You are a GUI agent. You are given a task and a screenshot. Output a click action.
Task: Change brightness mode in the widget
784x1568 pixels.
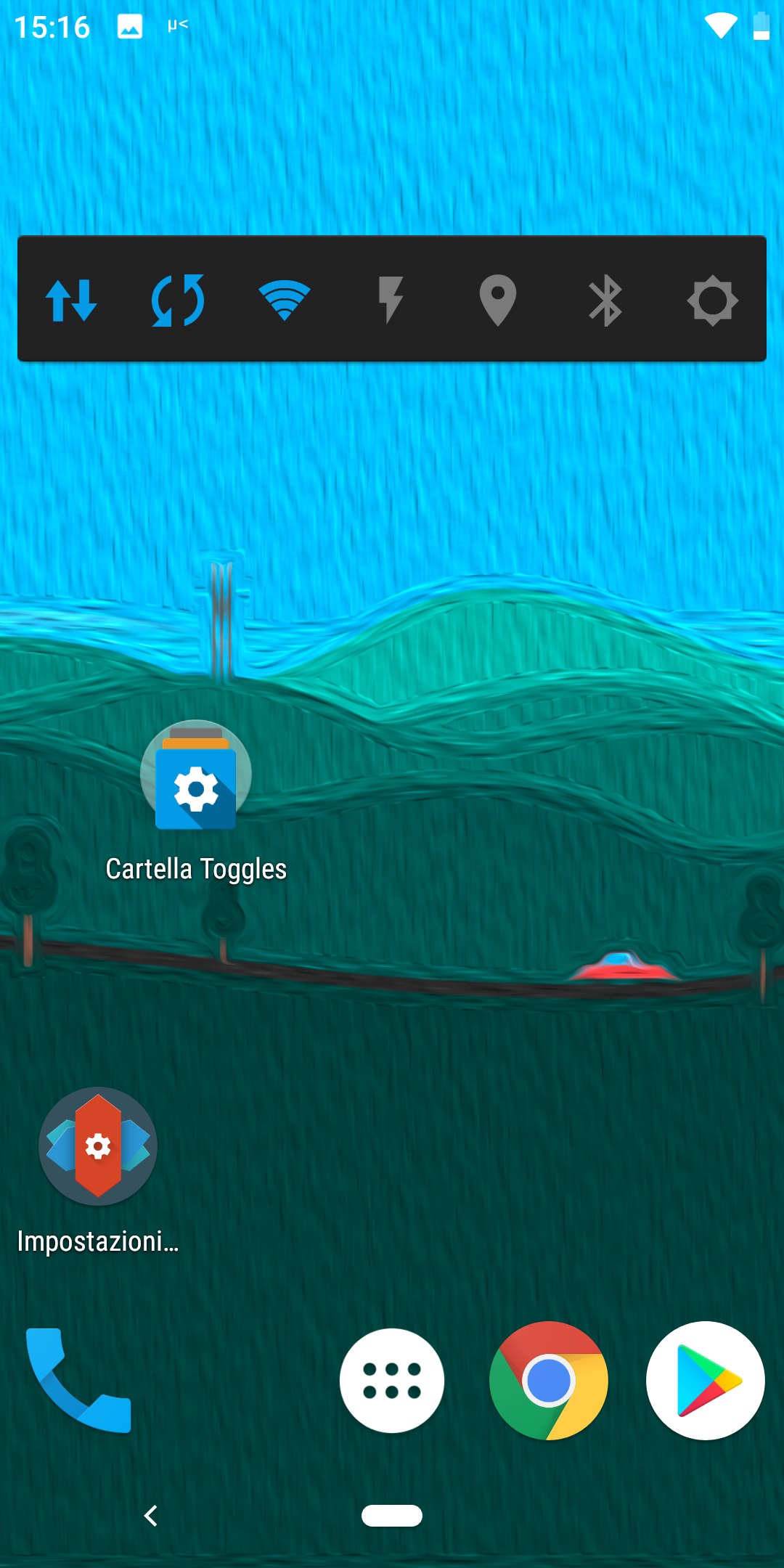(712, 300)
